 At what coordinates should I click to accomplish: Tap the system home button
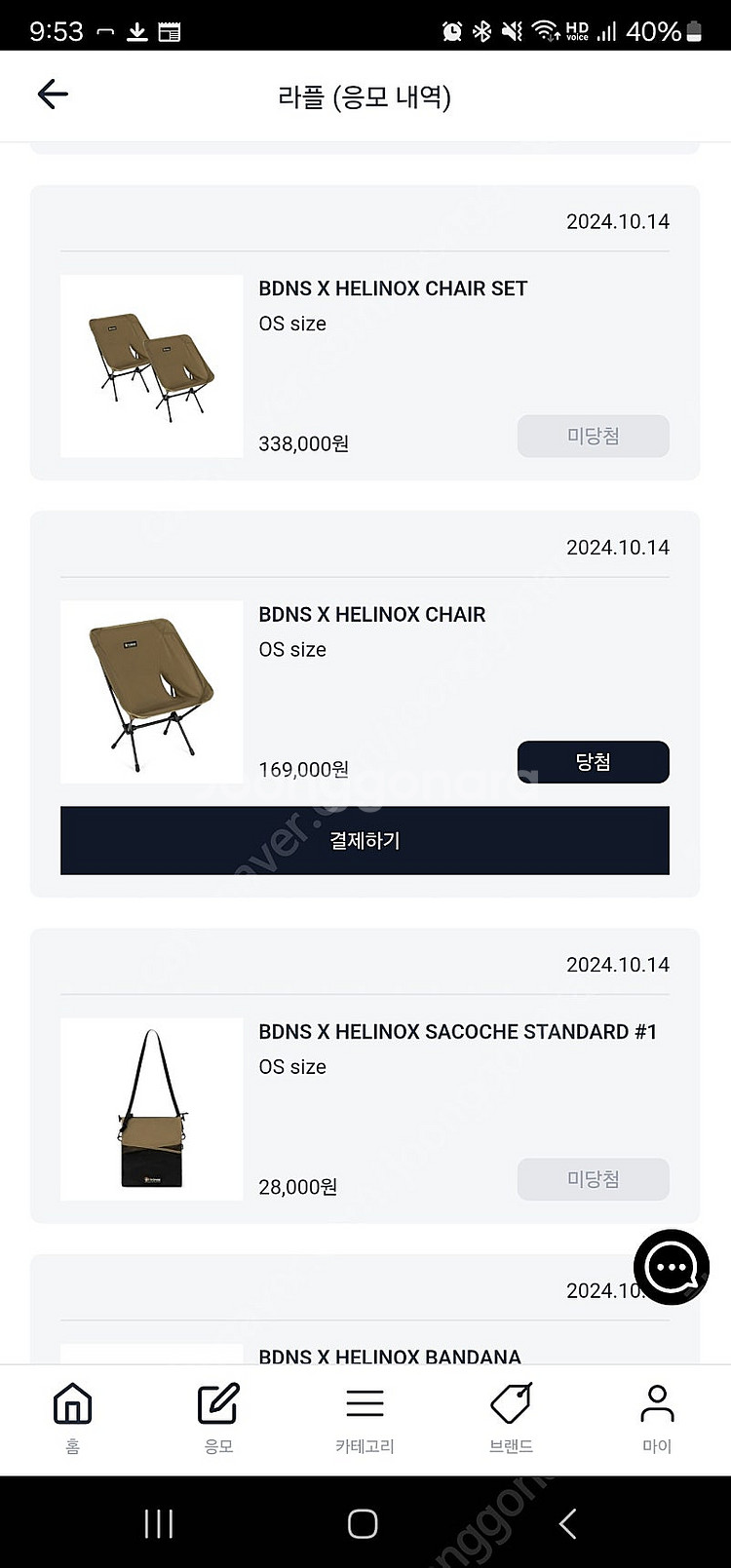(363, 1523)
